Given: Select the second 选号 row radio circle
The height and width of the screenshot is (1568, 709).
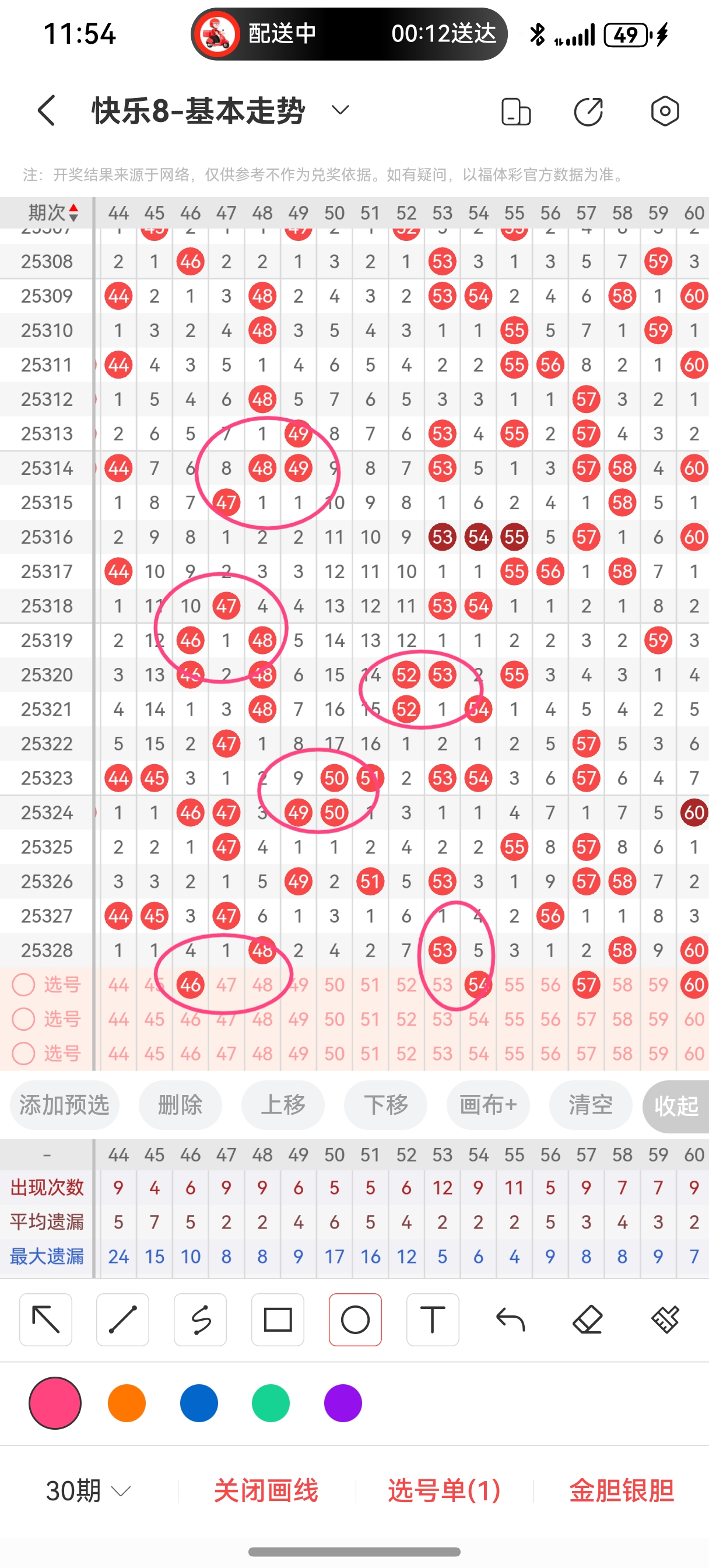Looking at the screenshot, I should (x=24, y=1019).
